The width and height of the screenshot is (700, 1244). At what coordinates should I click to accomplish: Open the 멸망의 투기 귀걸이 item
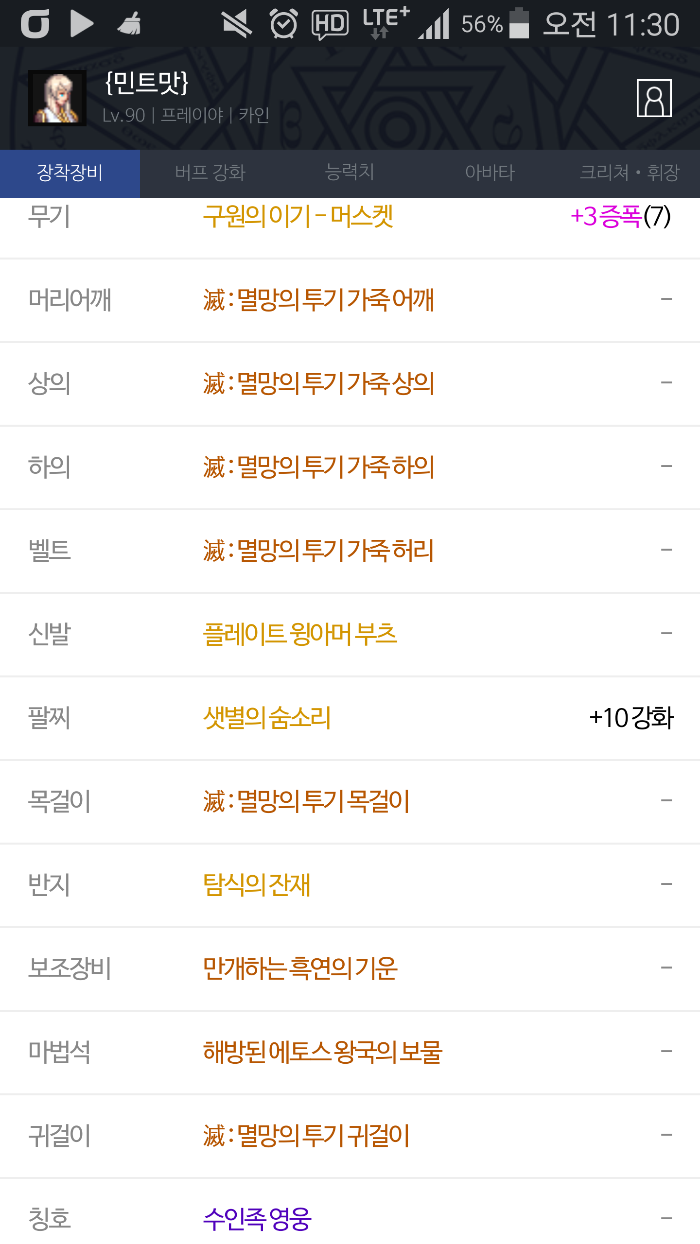(306, 1136)
